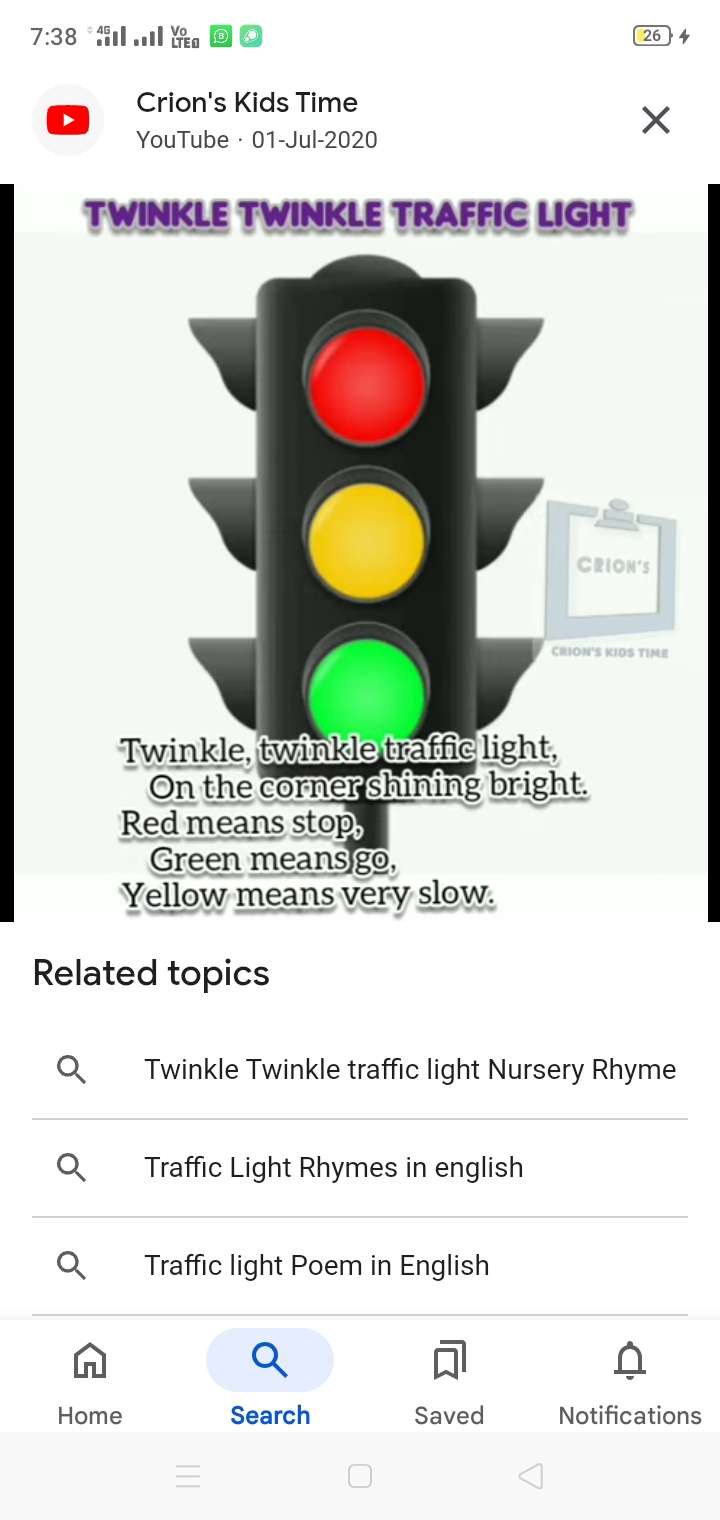Open the Notifications tab

[629, 1380]
